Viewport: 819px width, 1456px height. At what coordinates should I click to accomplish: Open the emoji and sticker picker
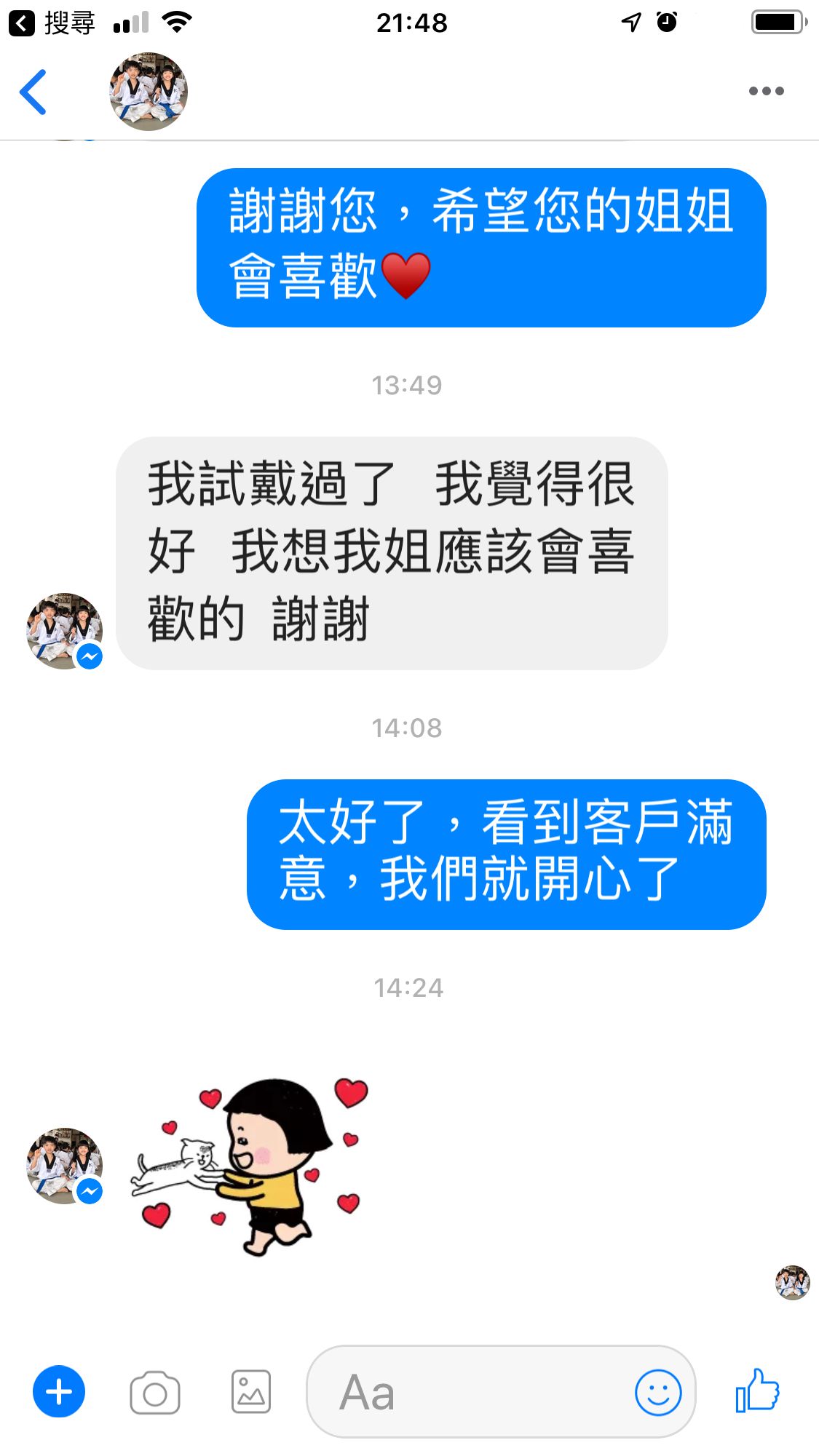click(x=658, y=1392)
